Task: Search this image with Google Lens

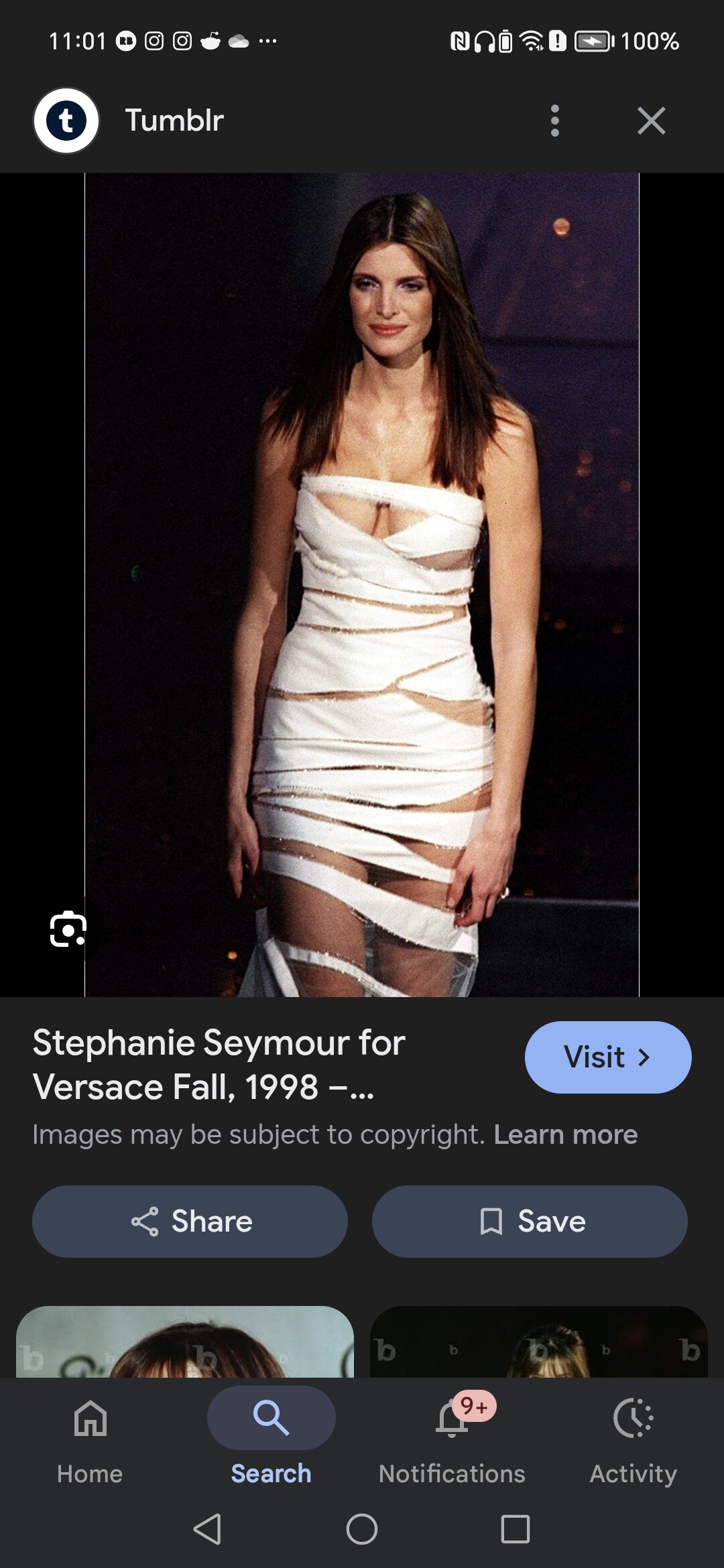Action: point(68,929)
